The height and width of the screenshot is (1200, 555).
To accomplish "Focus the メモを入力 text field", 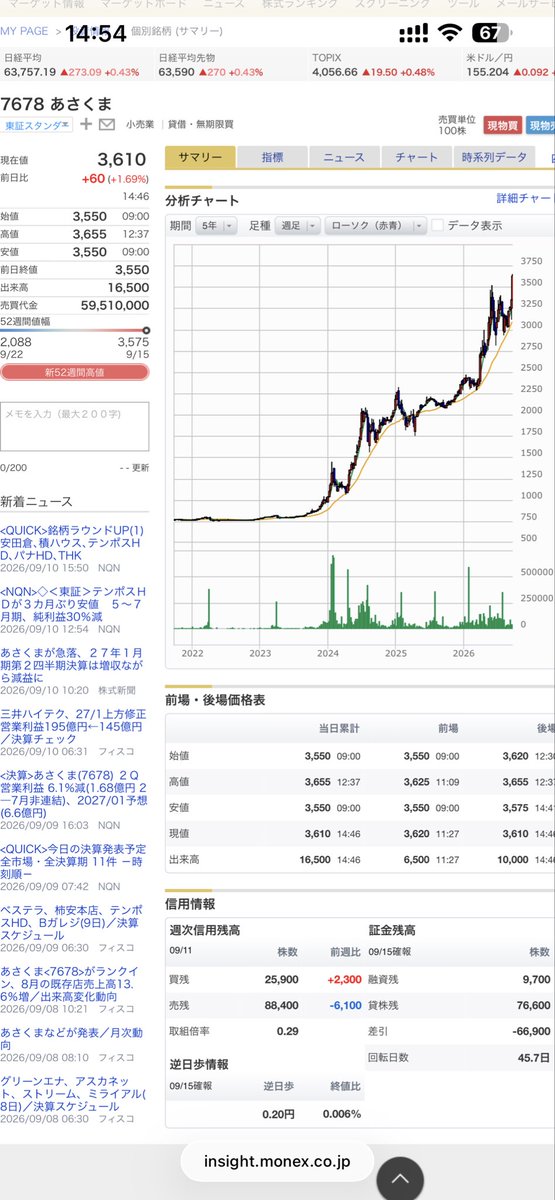I will click(x=75, y=426).
